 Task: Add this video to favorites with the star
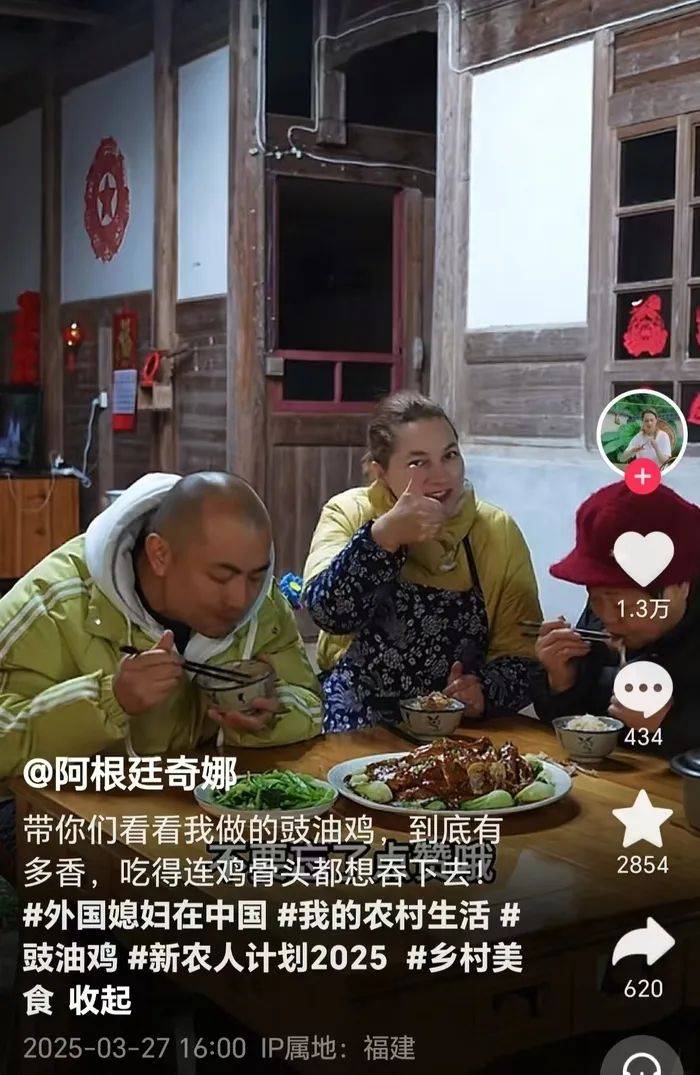pyautogui.click(x=642, y=820)
